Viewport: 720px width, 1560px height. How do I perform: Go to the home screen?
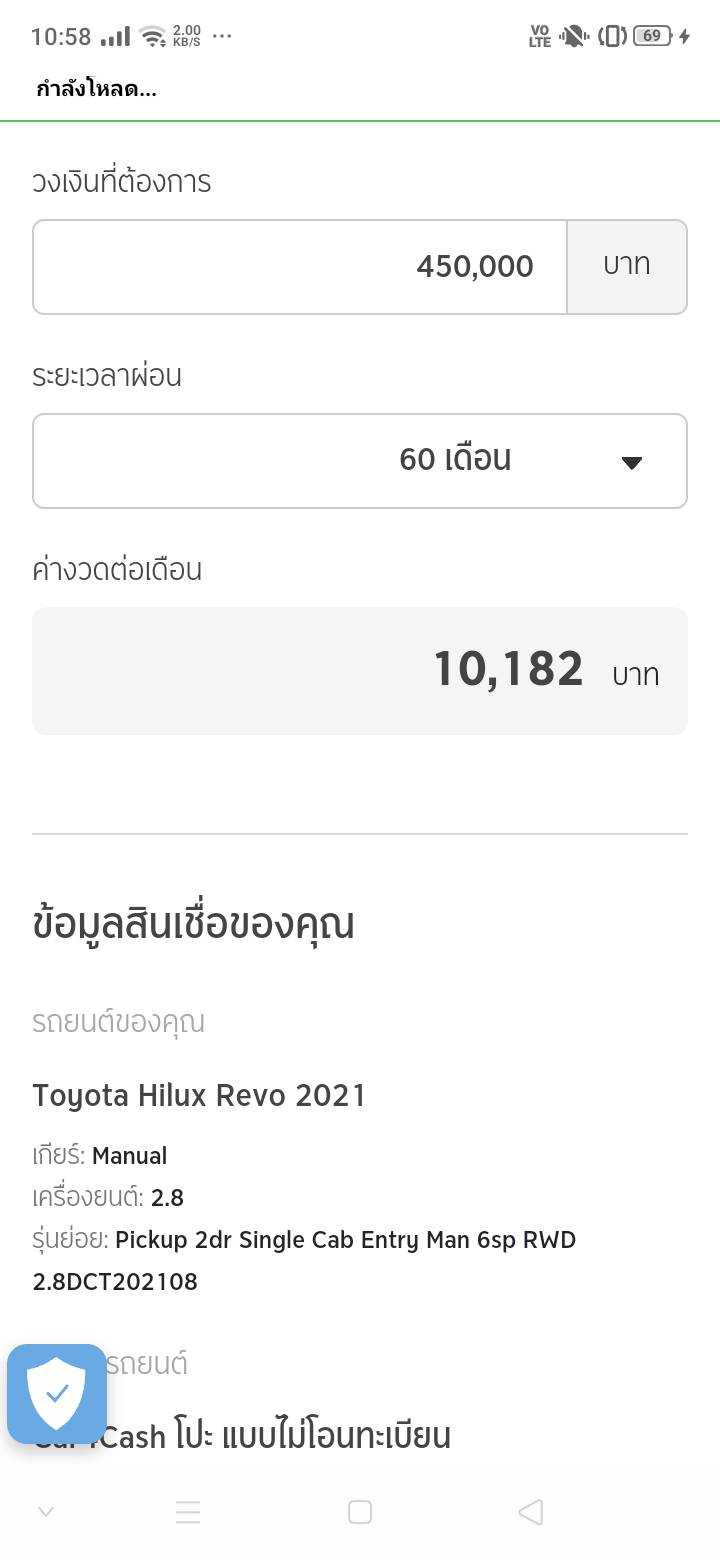click(360, 1512)
